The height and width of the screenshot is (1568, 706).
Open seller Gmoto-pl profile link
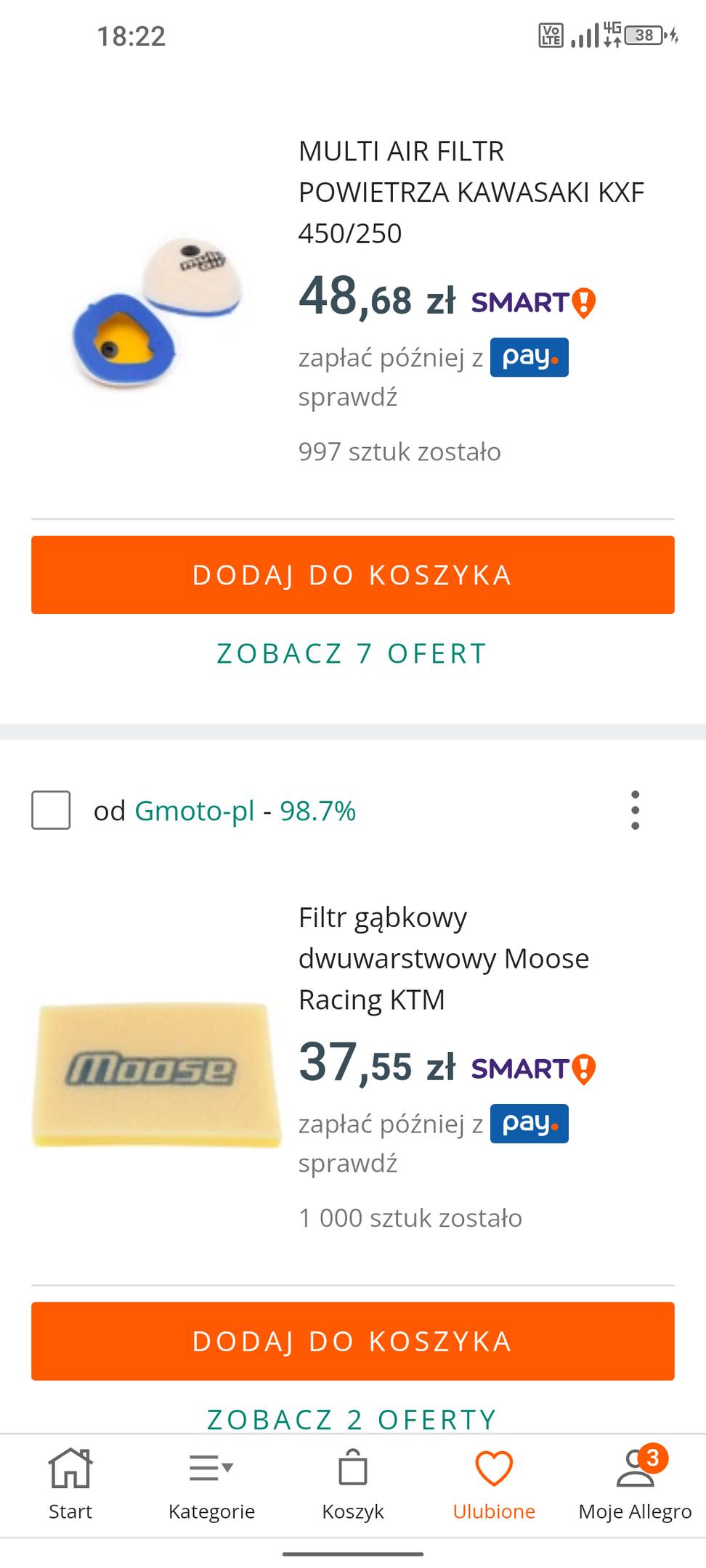[195, 810]
